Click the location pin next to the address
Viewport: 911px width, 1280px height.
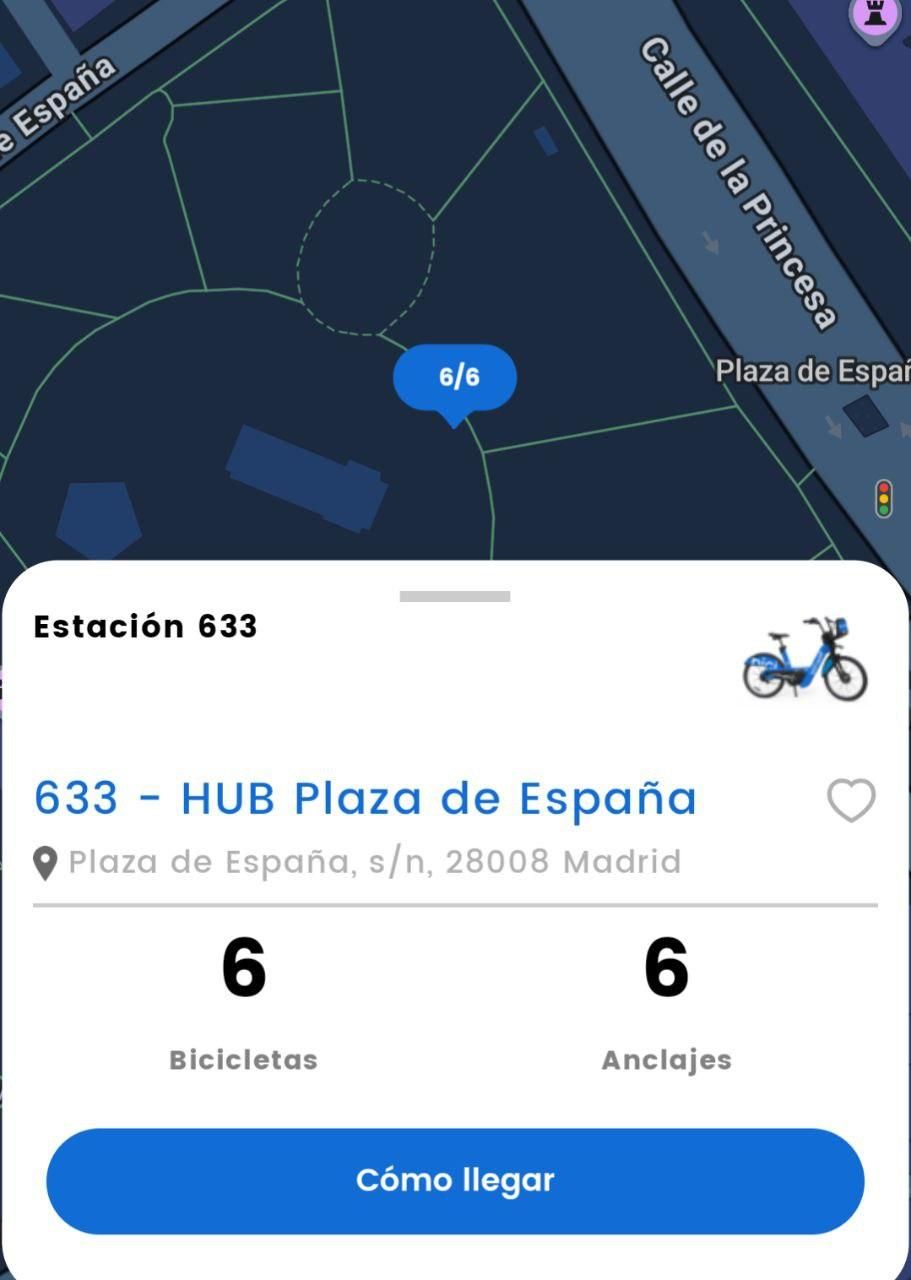point(47,860)
